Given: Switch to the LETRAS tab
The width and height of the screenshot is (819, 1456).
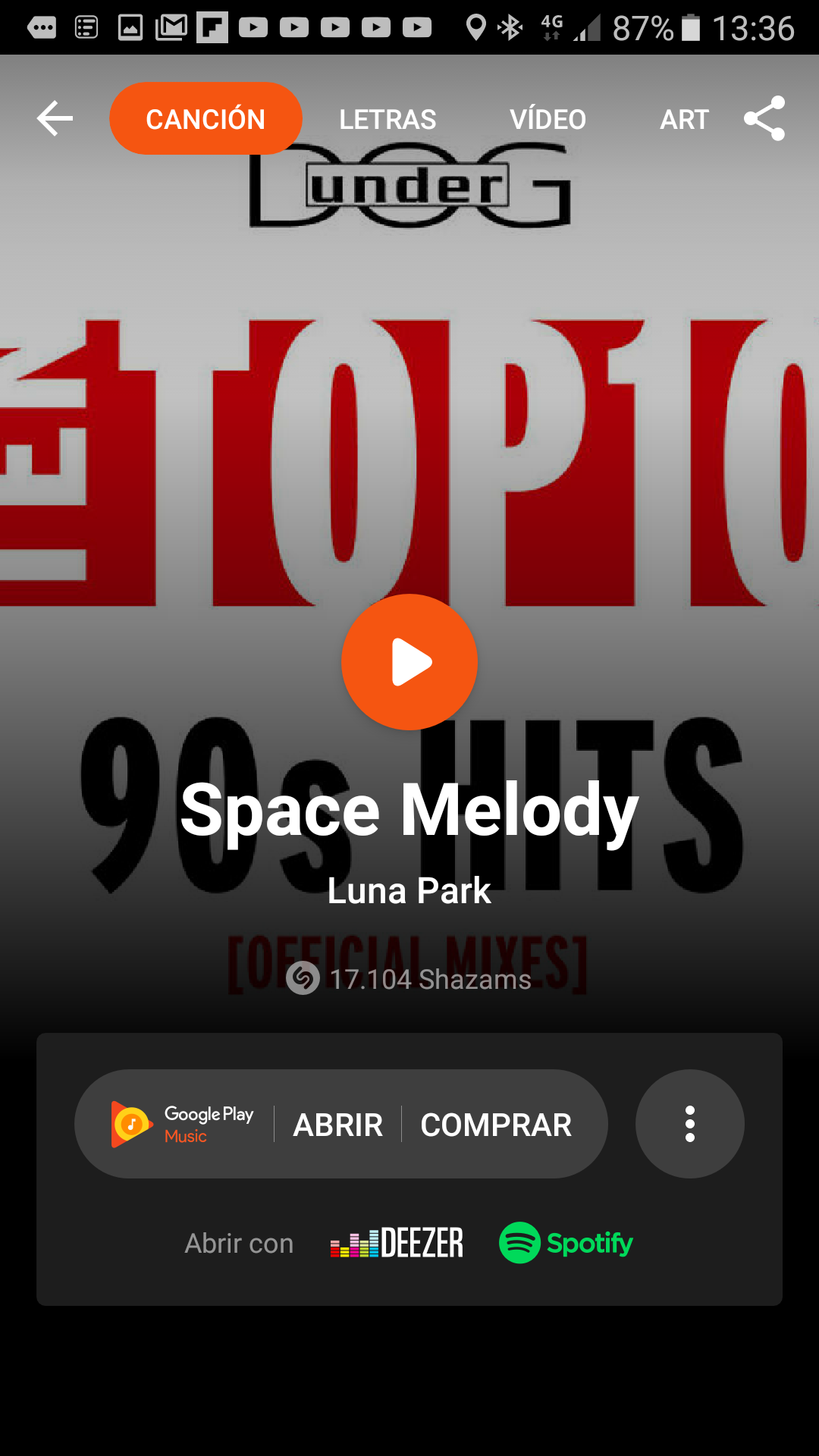Looking at the screenshot, I should click(388, 119).
